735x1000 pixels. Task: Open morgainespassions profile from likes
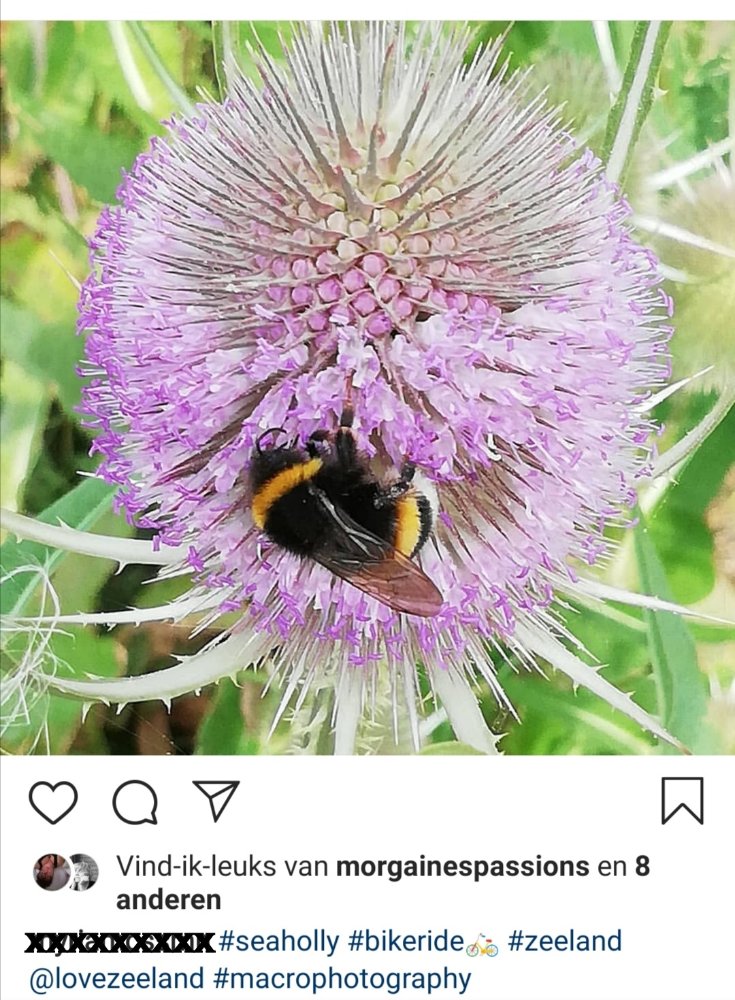click(x=462, y=866)
